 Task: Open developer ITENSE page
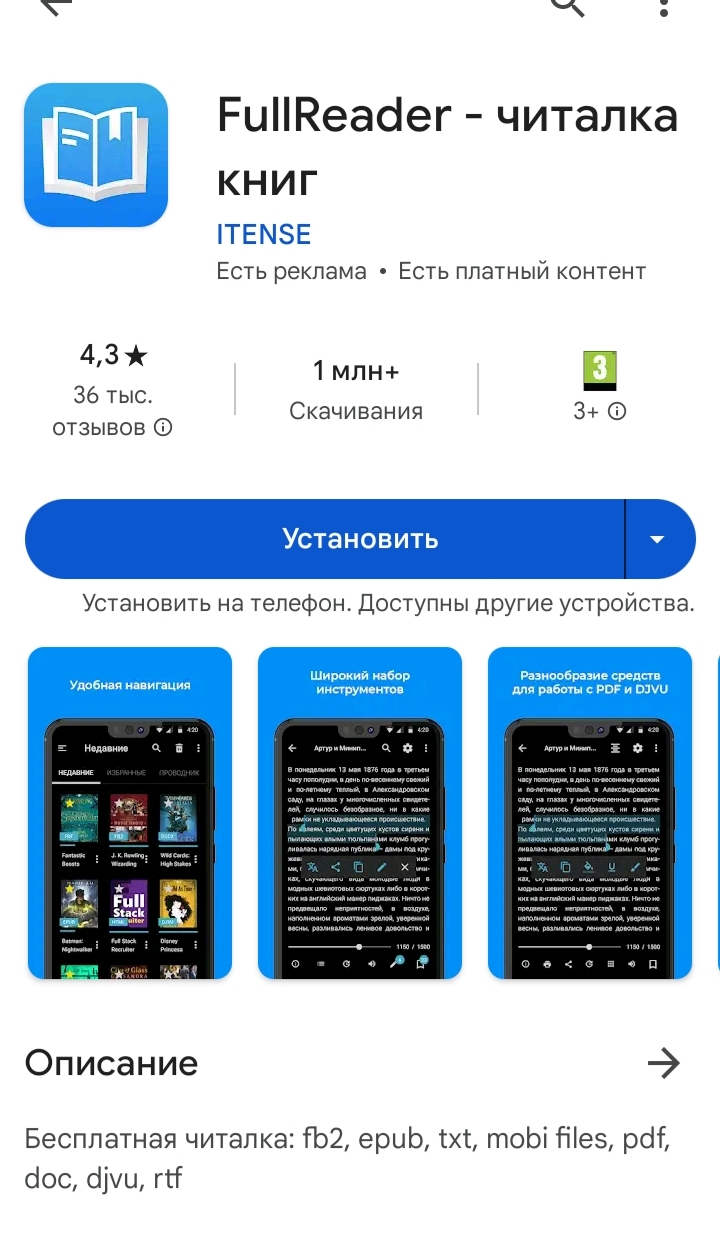click(264, 234)
